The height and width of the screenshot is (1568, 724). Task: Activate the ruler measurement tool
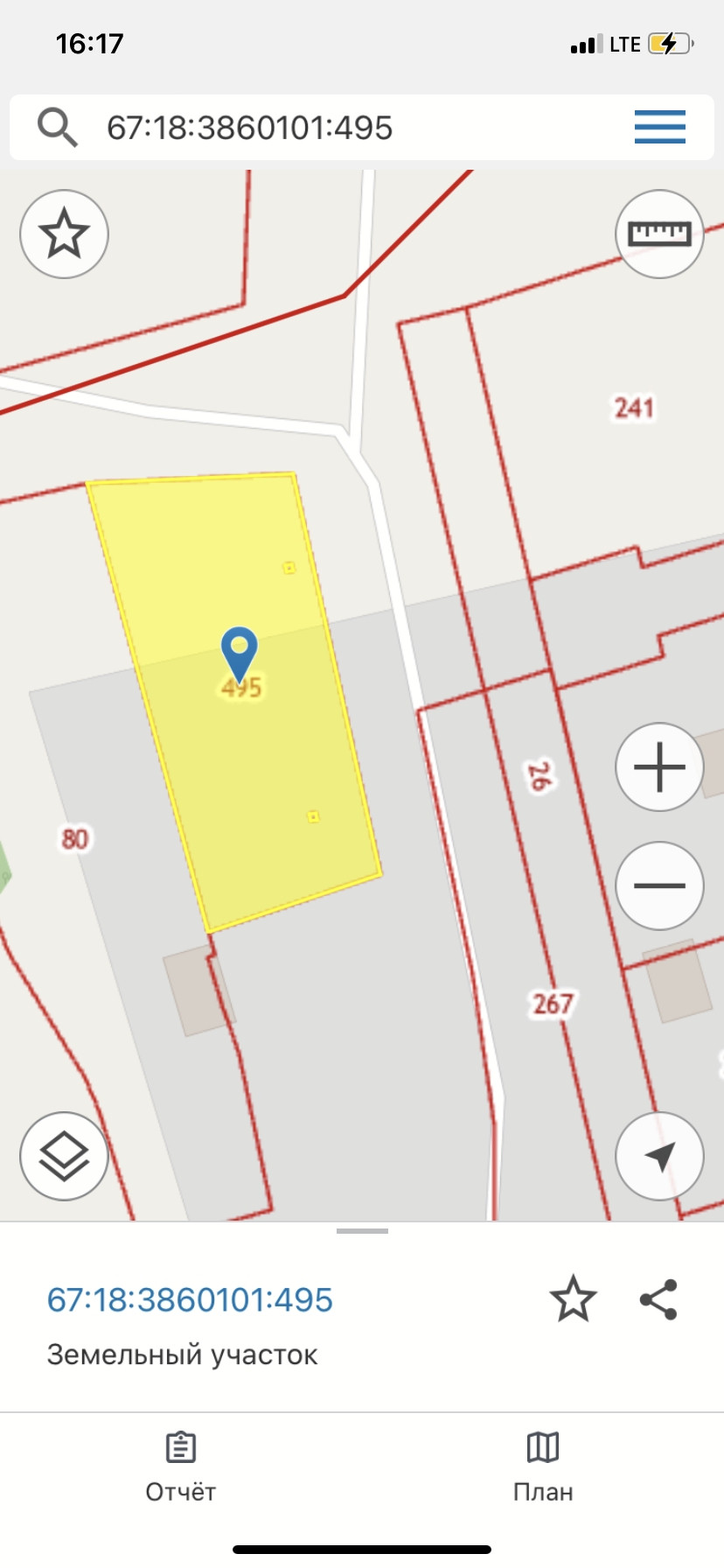click(x=659, y=234)
